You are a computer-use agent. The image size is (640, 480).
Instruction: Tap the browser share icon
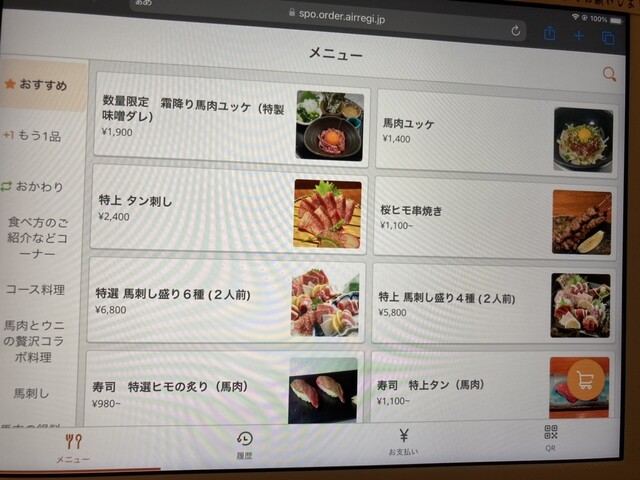(549, 34)
